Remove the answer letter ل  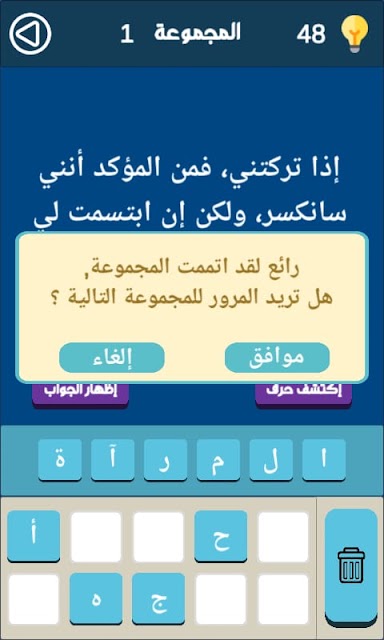pyautogui.click(x=271, y=460)
